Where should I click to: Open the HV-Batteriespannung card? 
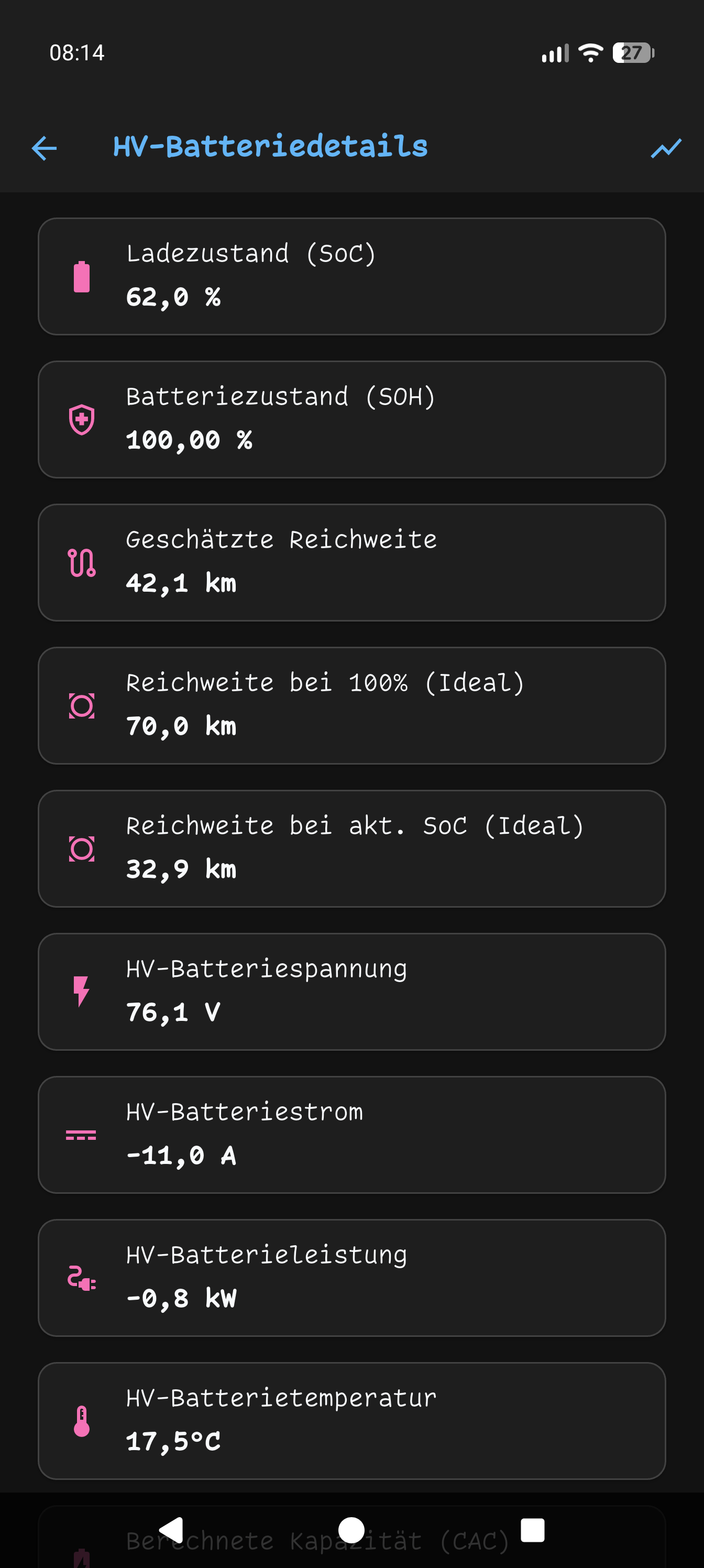tap(351, 992)
